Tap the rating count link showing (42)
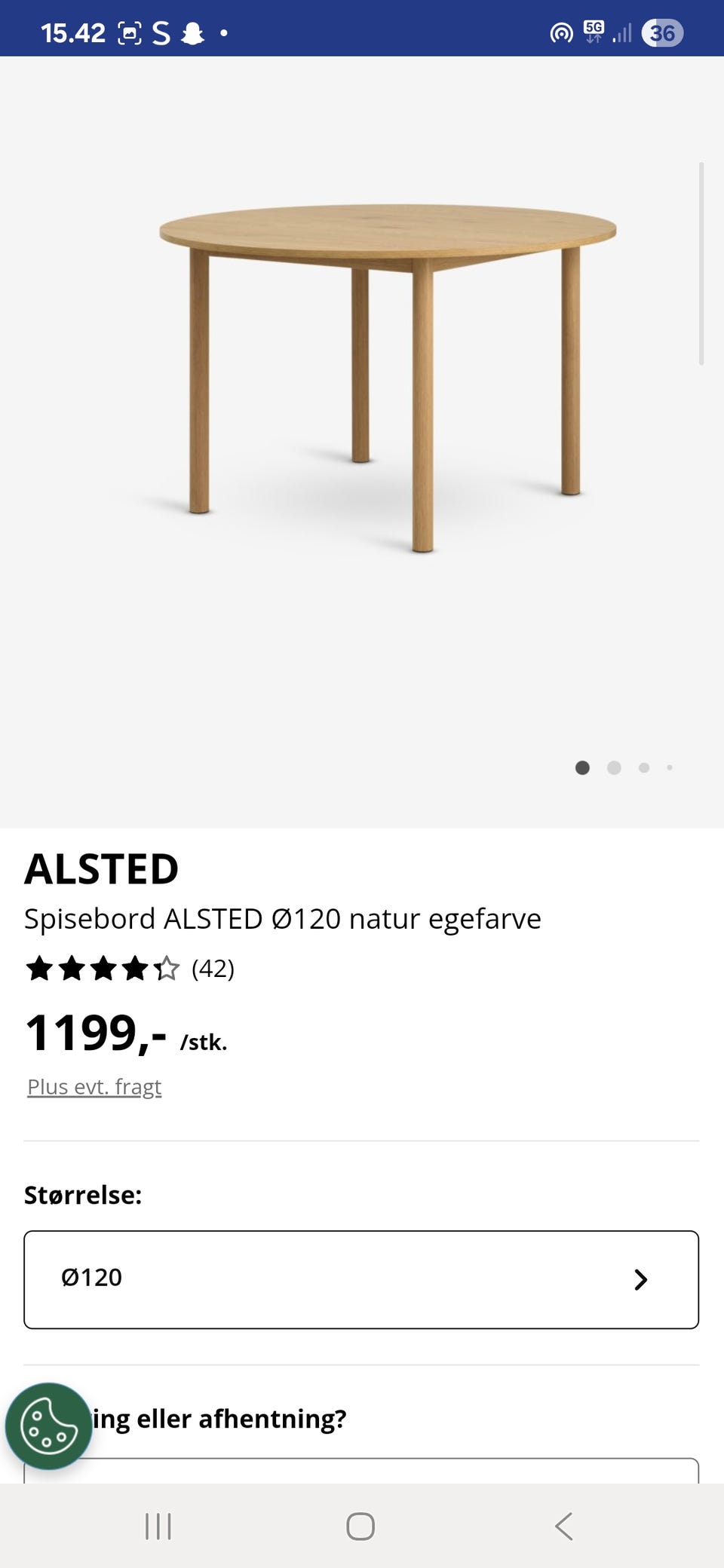This screenshot has height=1568, width=724. pos(213,969)
